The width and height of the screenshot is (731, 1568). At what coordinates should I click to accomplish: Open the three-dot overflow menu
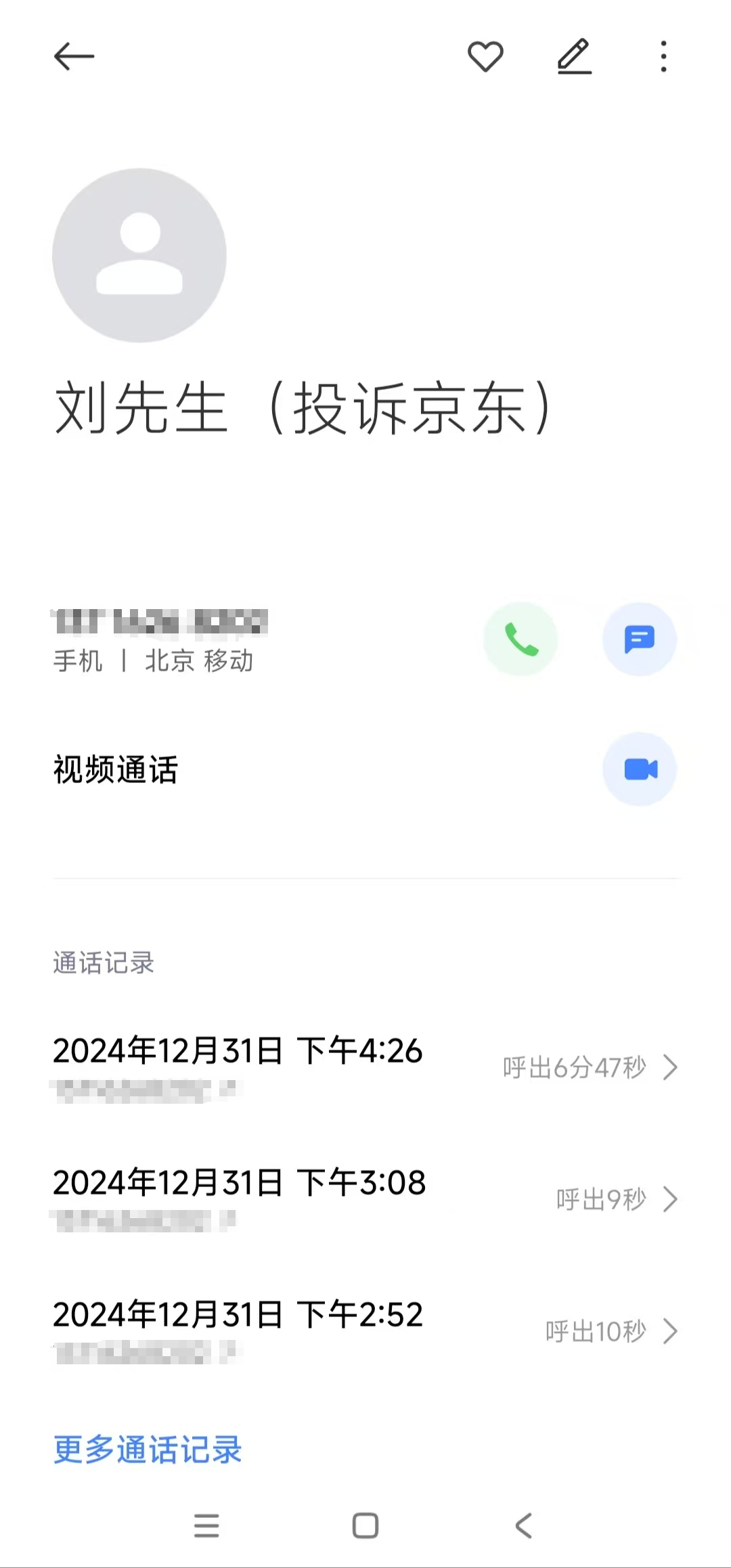[663, 56]
